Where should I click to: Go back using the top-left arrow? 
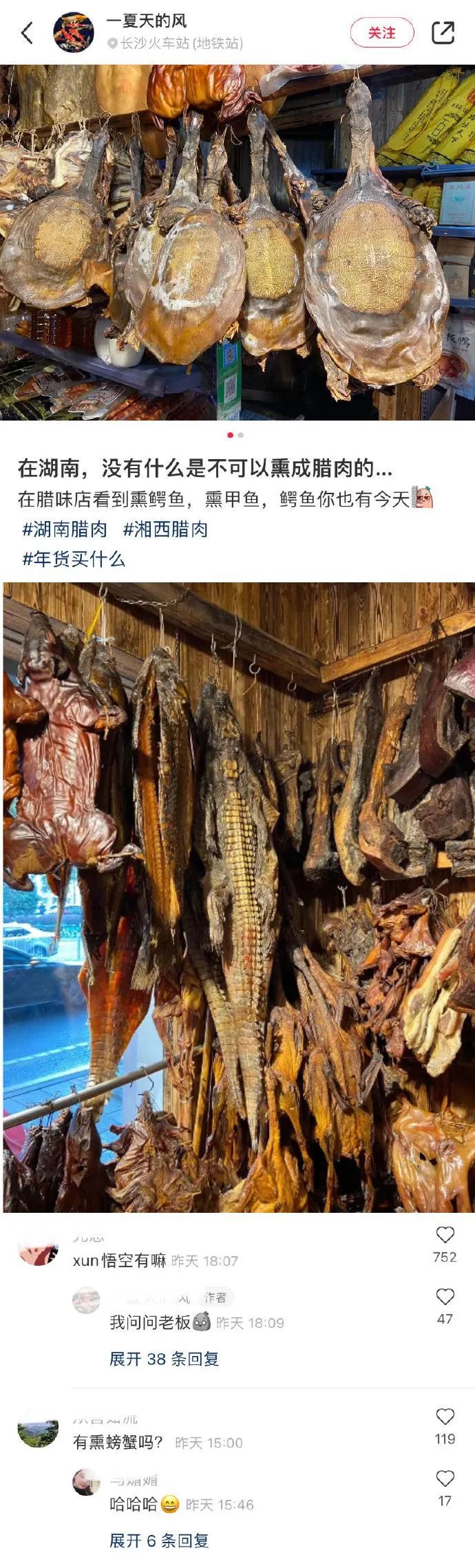point(28,32)
